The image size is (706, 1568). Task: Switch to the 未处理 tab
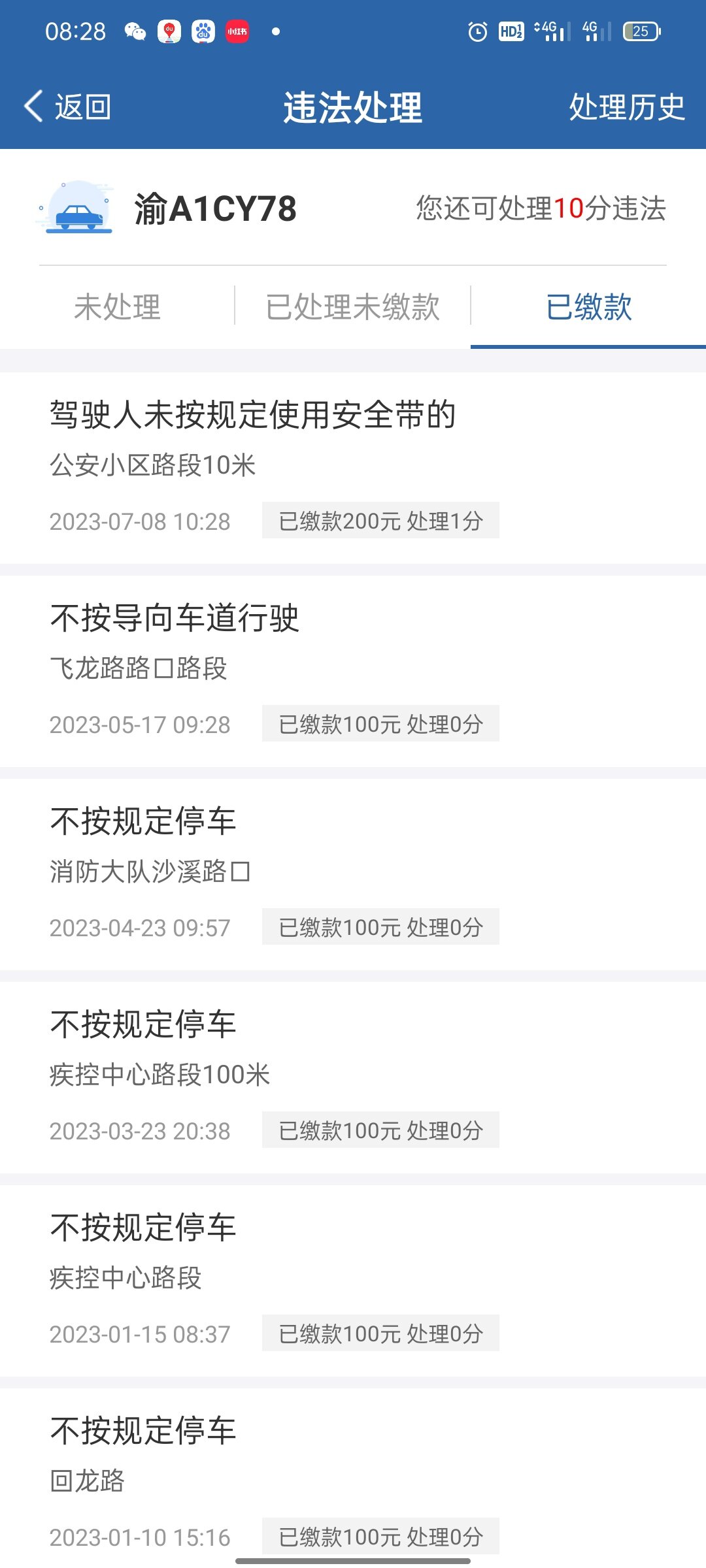118,306
